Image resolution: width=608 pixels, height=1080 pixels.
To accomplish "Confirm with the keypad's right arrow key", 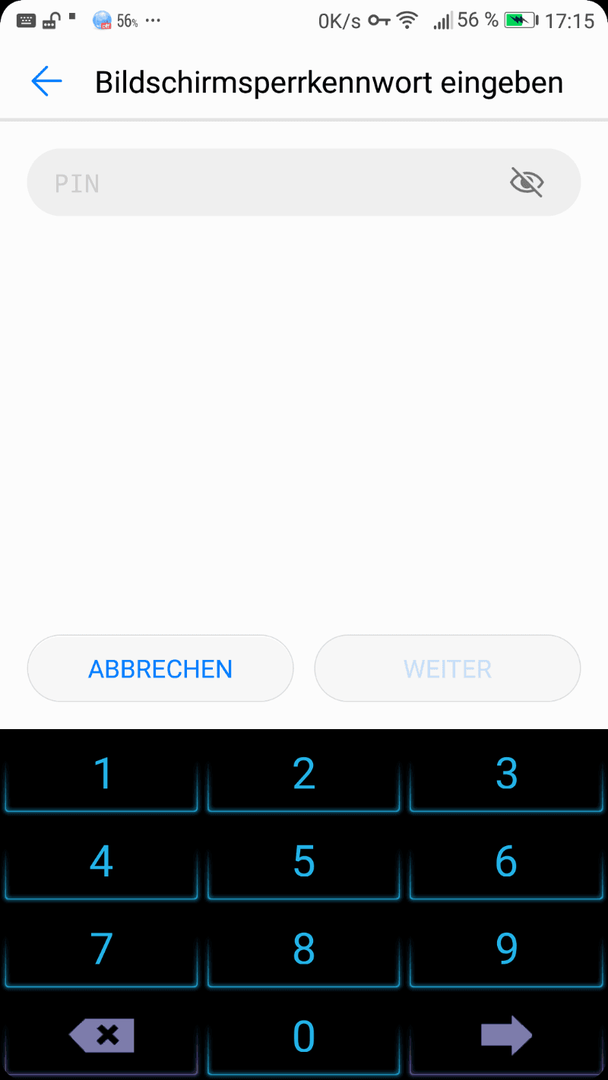I will [x=506, y=1036].
